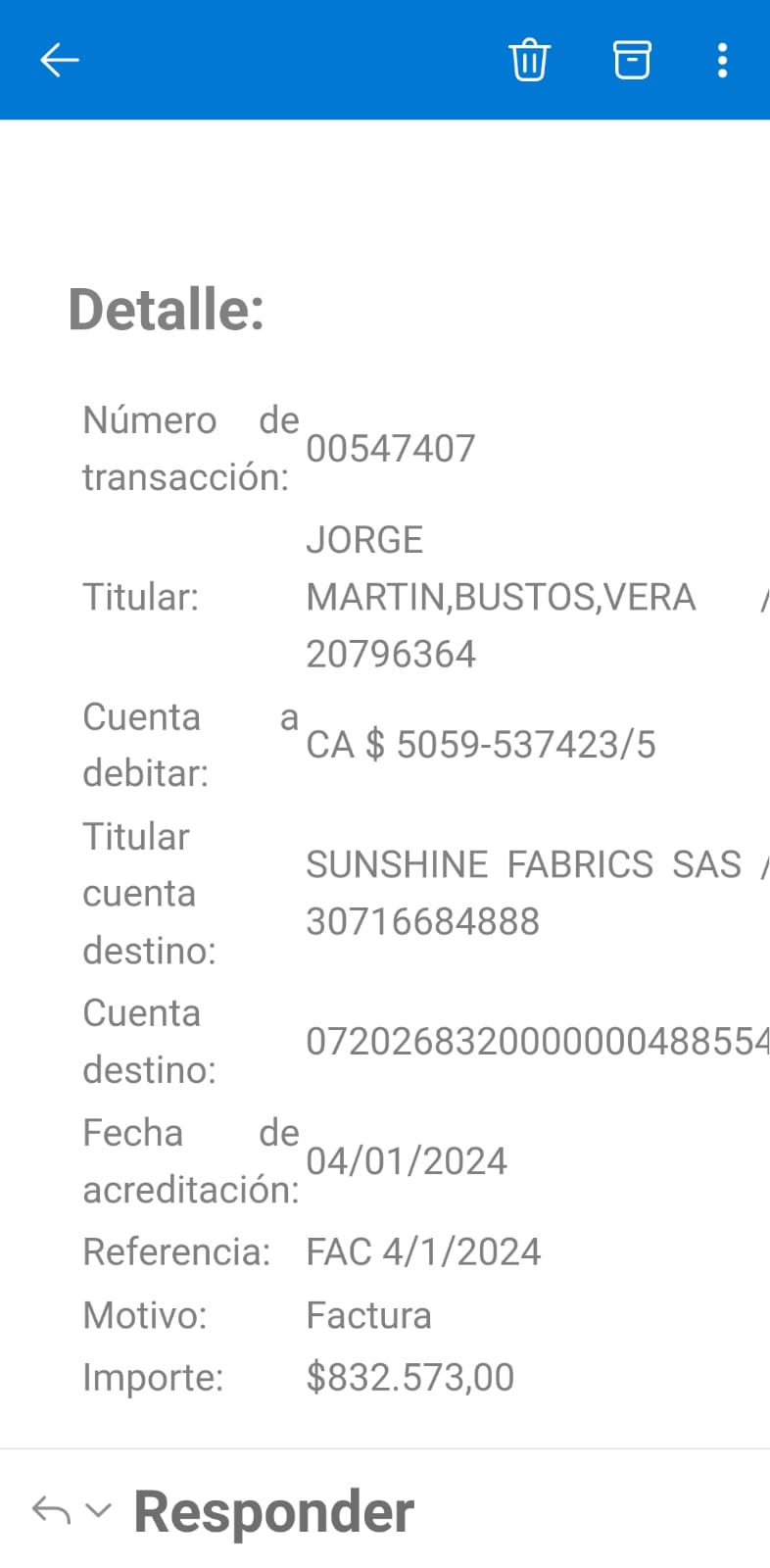
Task: Expand the reply options chevron
Action: 98,1510
